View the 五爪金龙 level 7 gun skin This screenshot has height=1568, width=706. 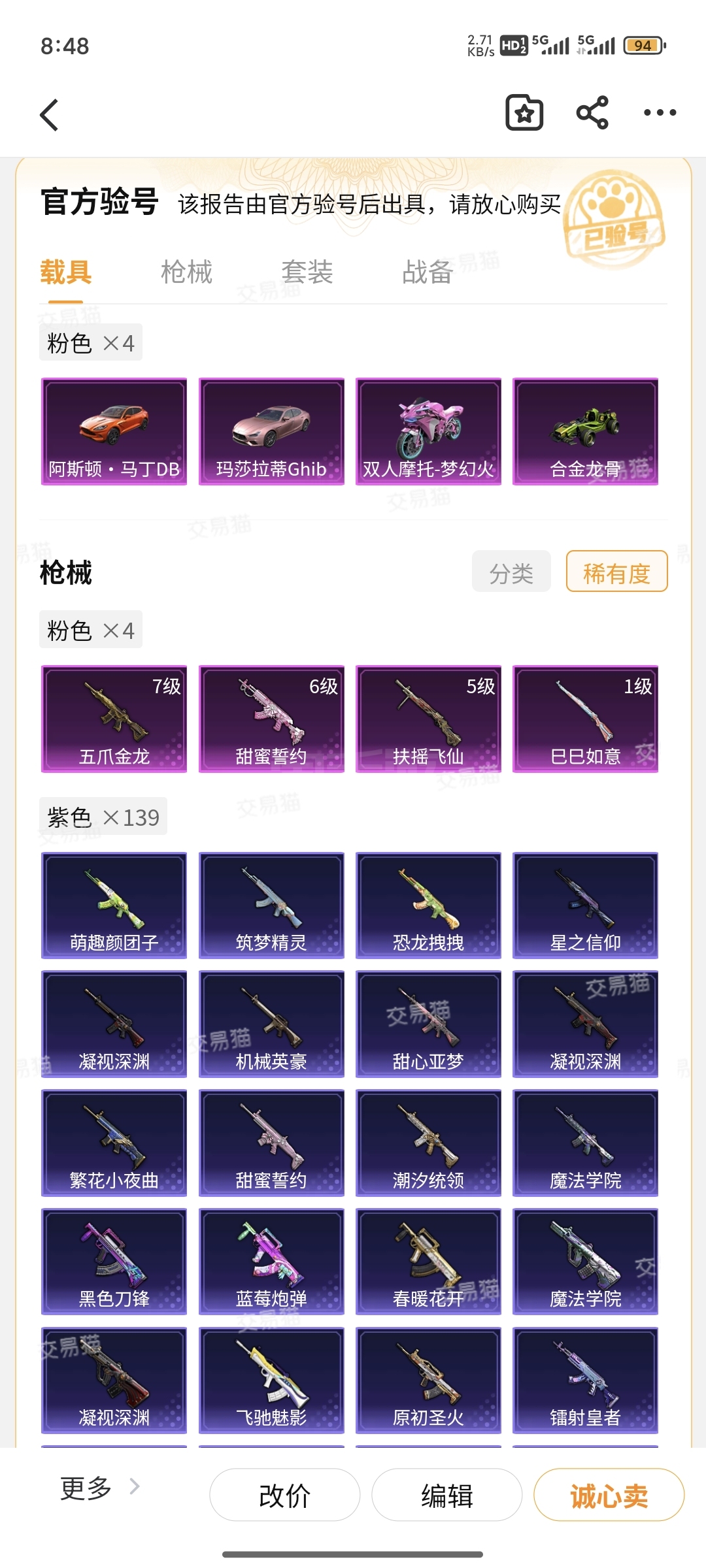[x=114, y=719]
